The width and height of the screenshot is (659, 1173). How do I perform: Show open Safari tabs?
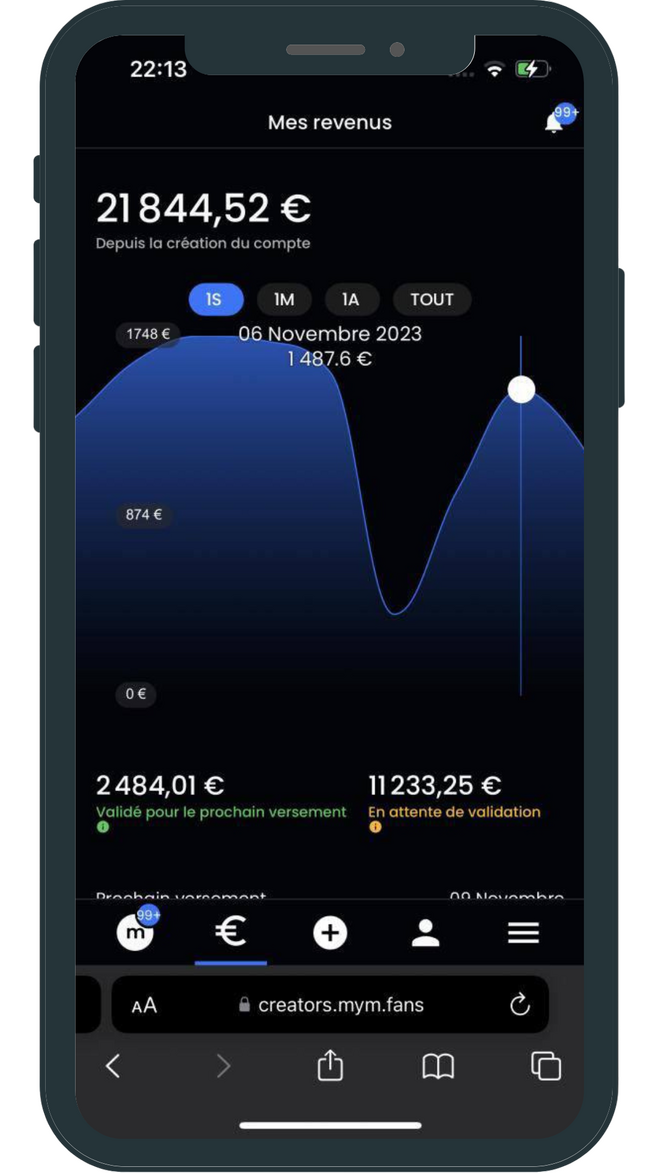[x=546, y=1067]
